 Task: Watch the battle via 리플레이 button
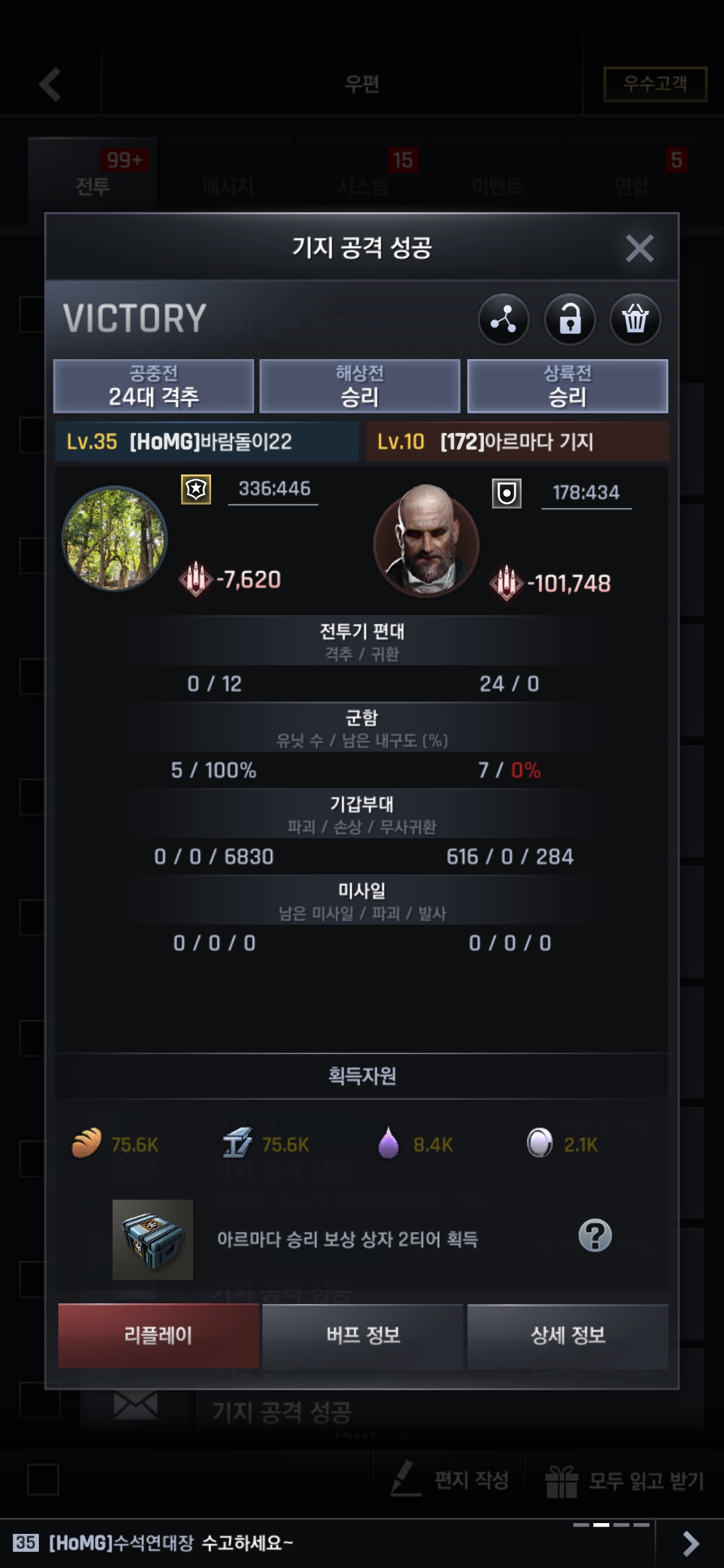pyautogui.click(x=159, y=1335)
